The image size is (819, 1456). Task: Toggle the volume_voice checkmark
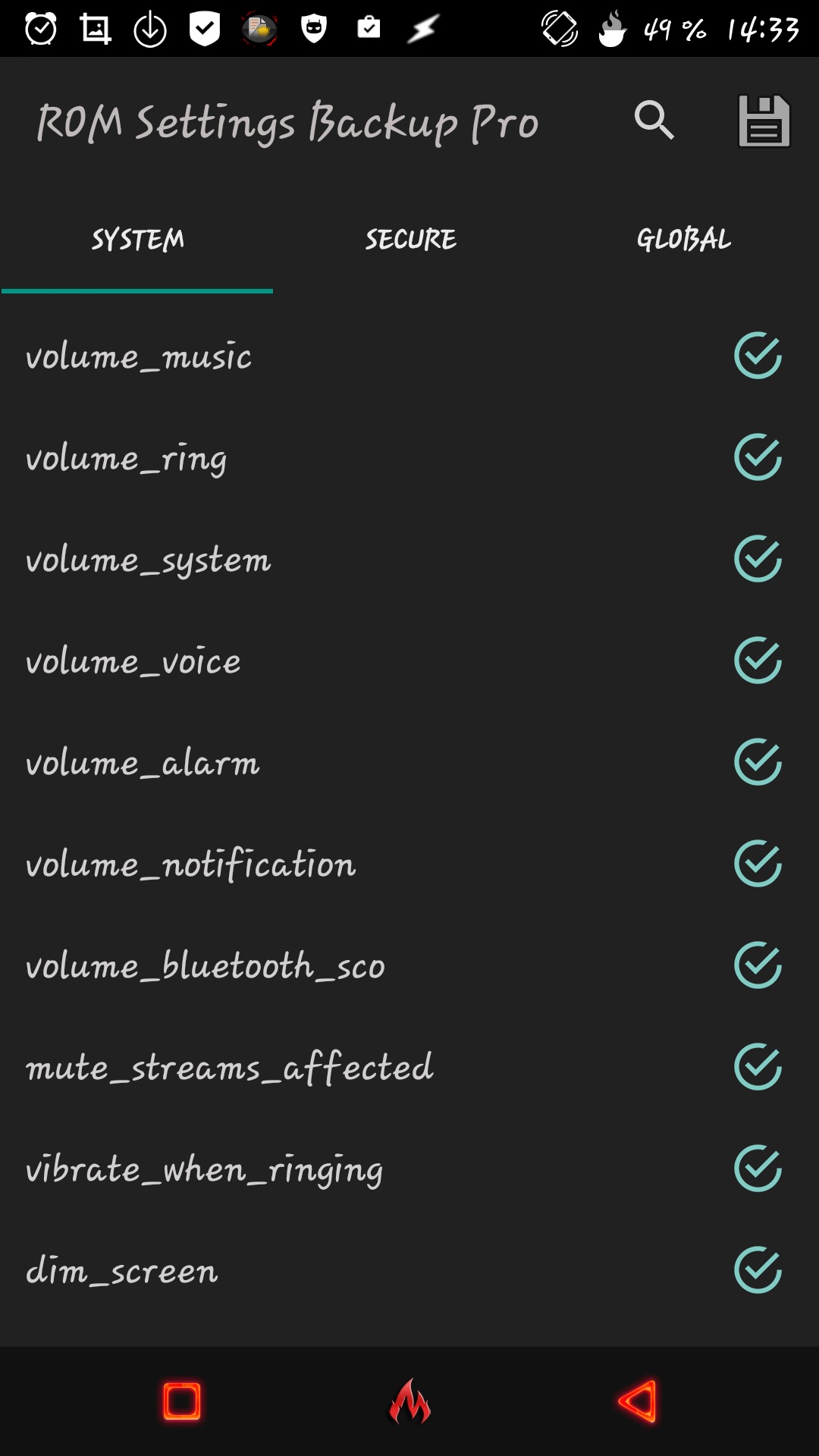pos(758,661)
